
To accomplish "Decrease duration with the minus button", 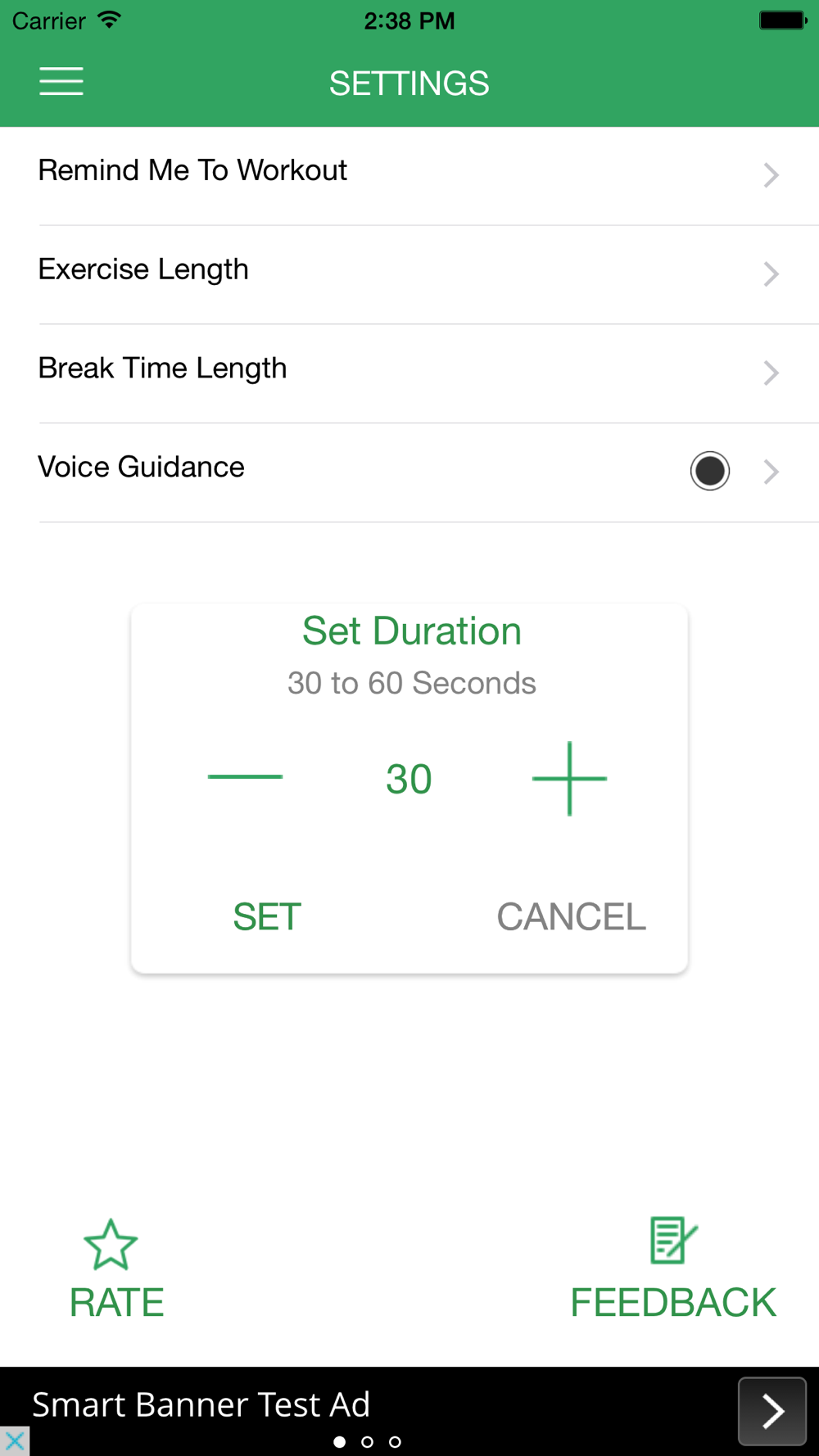I will [245, 776].
